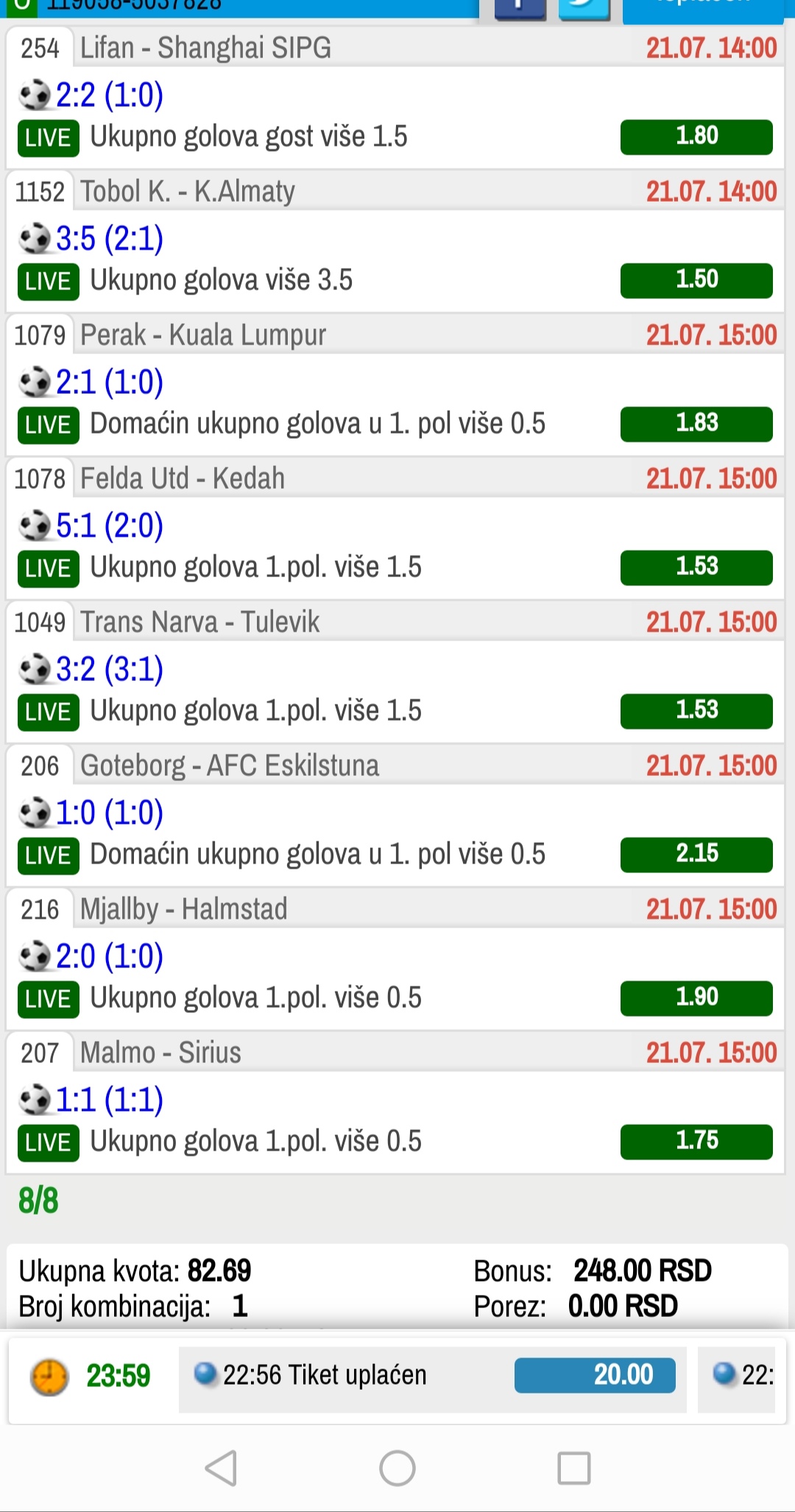Go back with the system back button
795x1512 pixels.
(x=221, y=1469)
